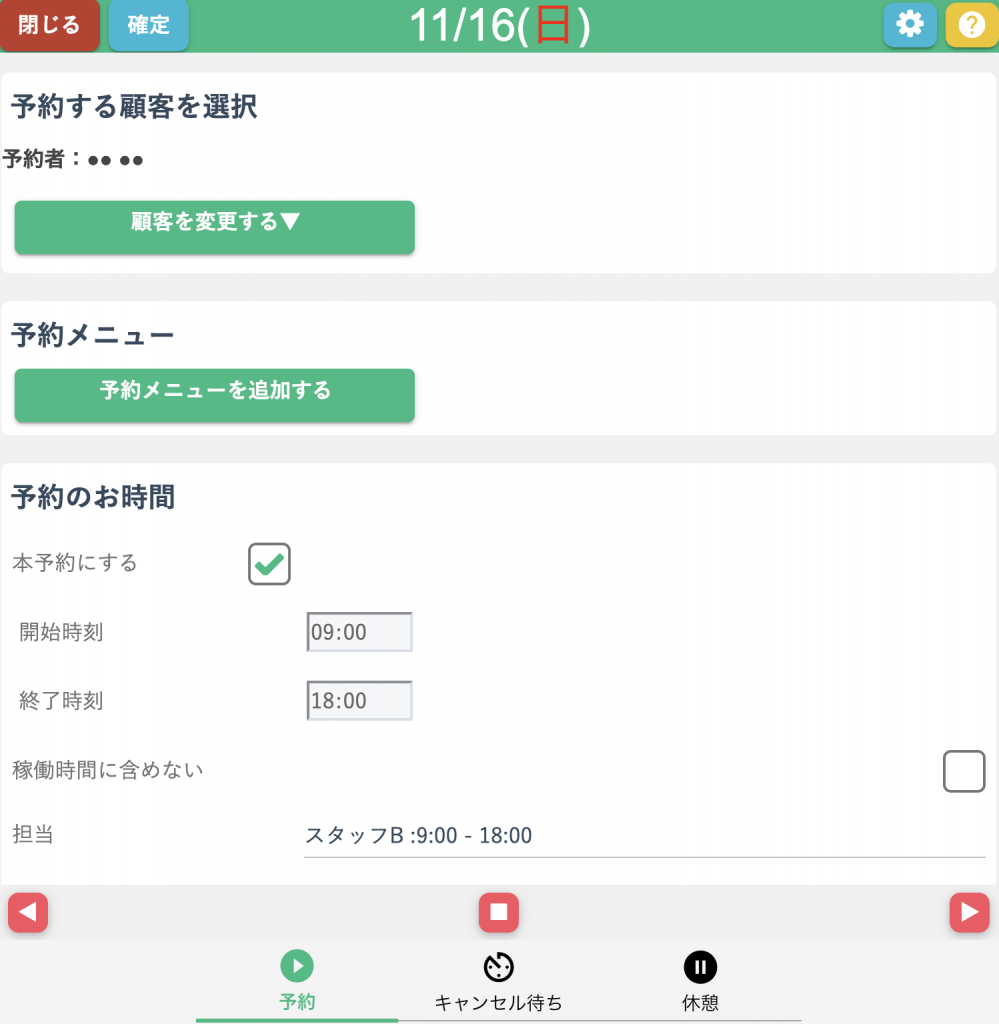Switch to the 休憩 tab
The height and width of the screenshot is (1024, 999).
coord(700,982)
